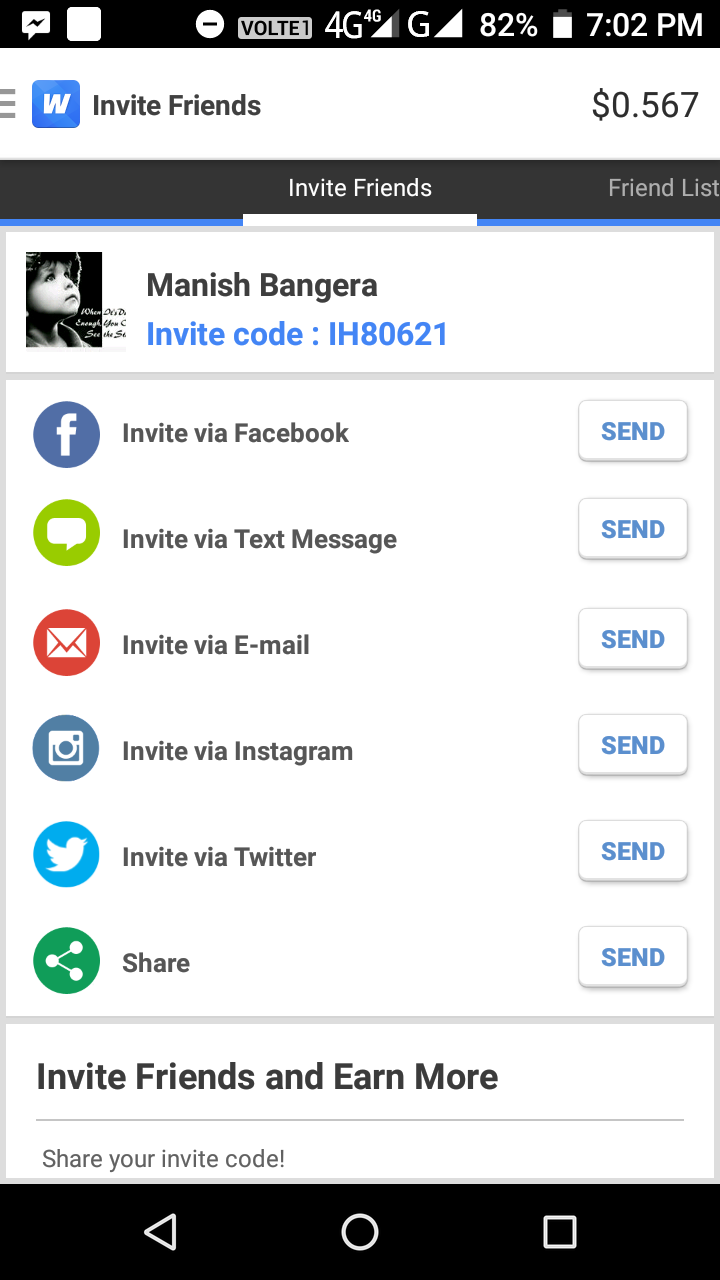This screenshot has width=720, height=1280.
Task: Send invite via E-mail
Action: tap(632, 639)
